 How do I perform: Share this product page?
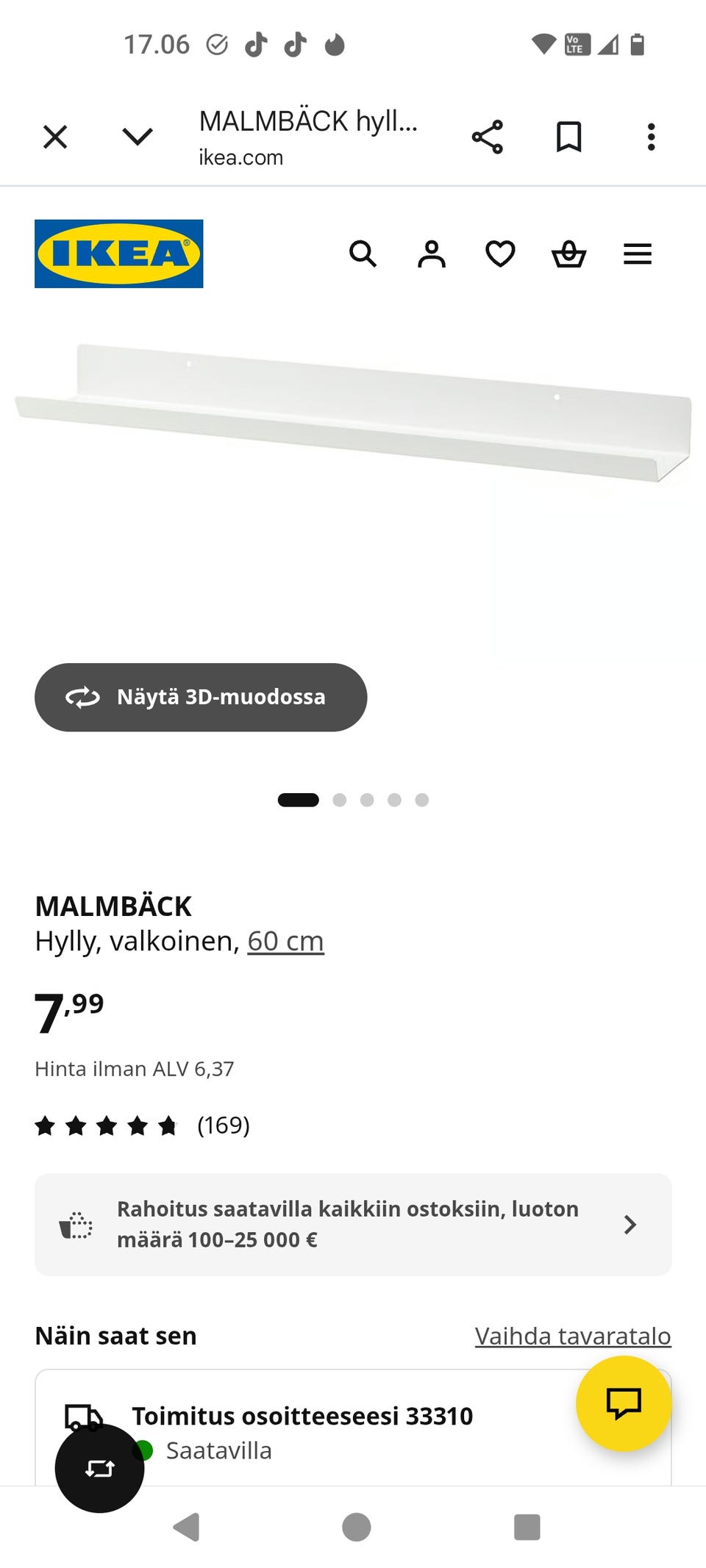pyautogui.click(x=488, y=136)
